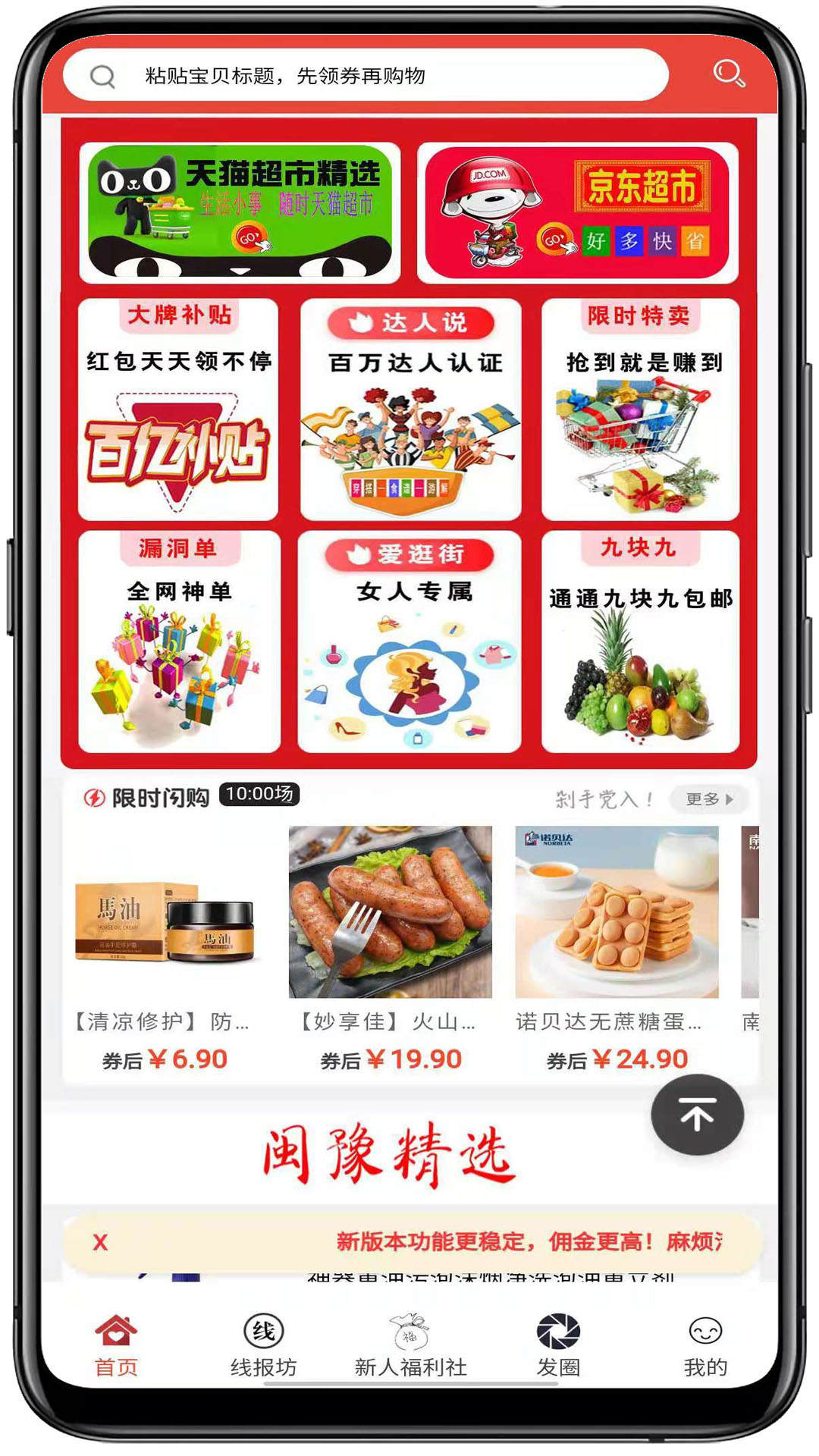Dismiss the new version notice

click(x=100, y=1242)
